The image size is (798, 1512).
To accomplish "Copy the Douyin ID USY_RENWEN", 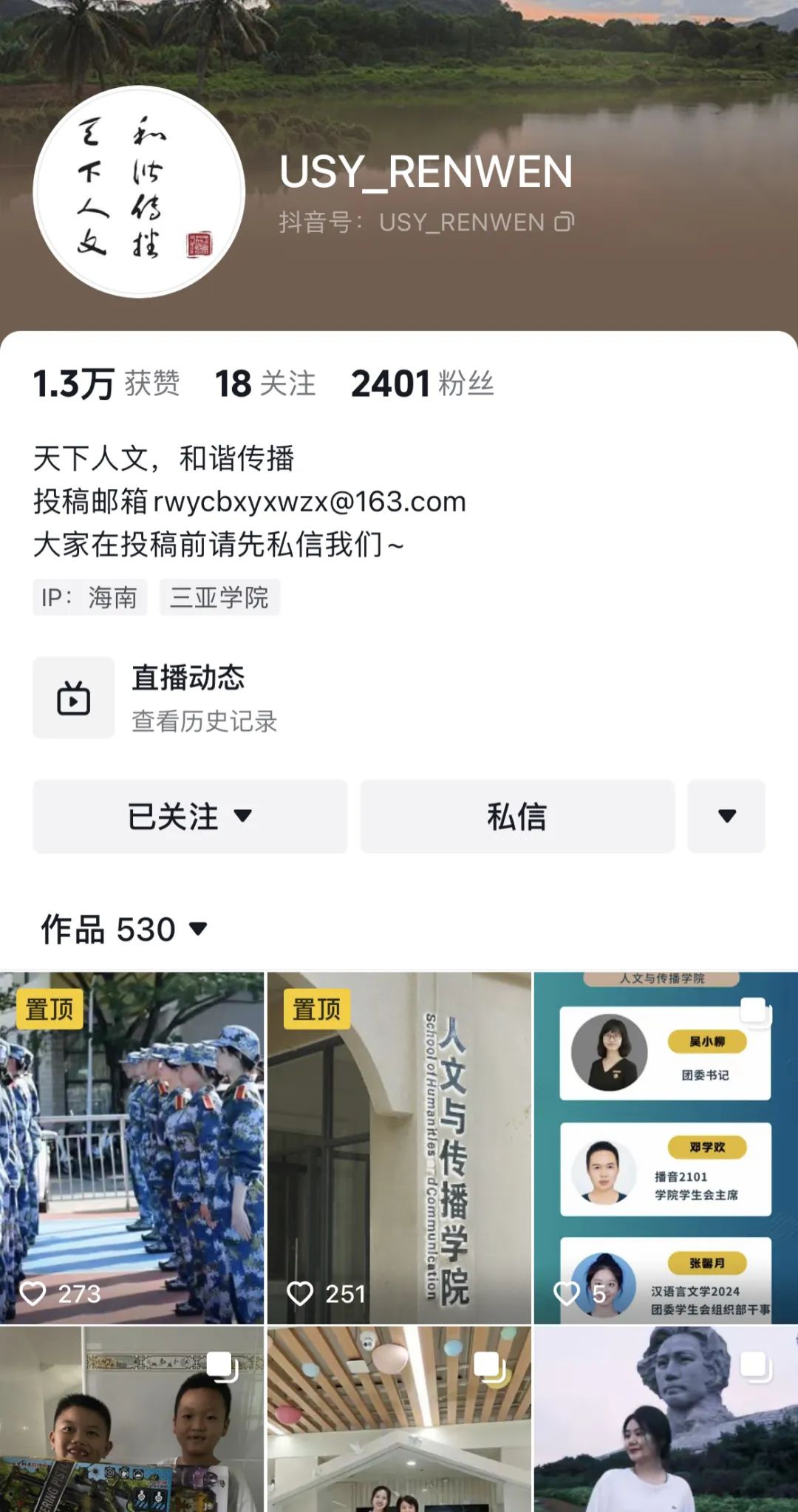I will point(565,222).
